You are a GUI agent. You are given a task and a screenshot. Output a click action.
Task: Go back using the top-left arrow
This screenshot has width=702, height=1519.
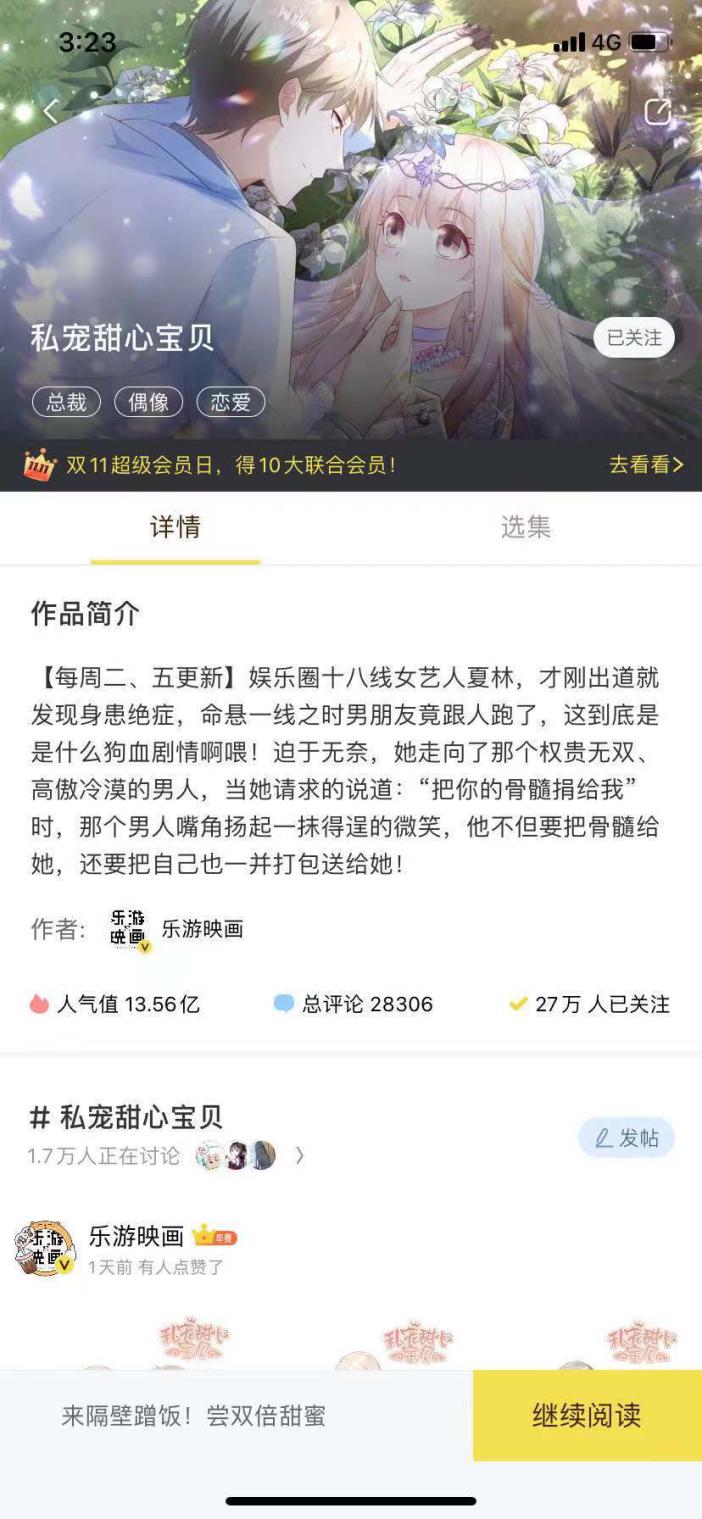click(x=51, y=111)
